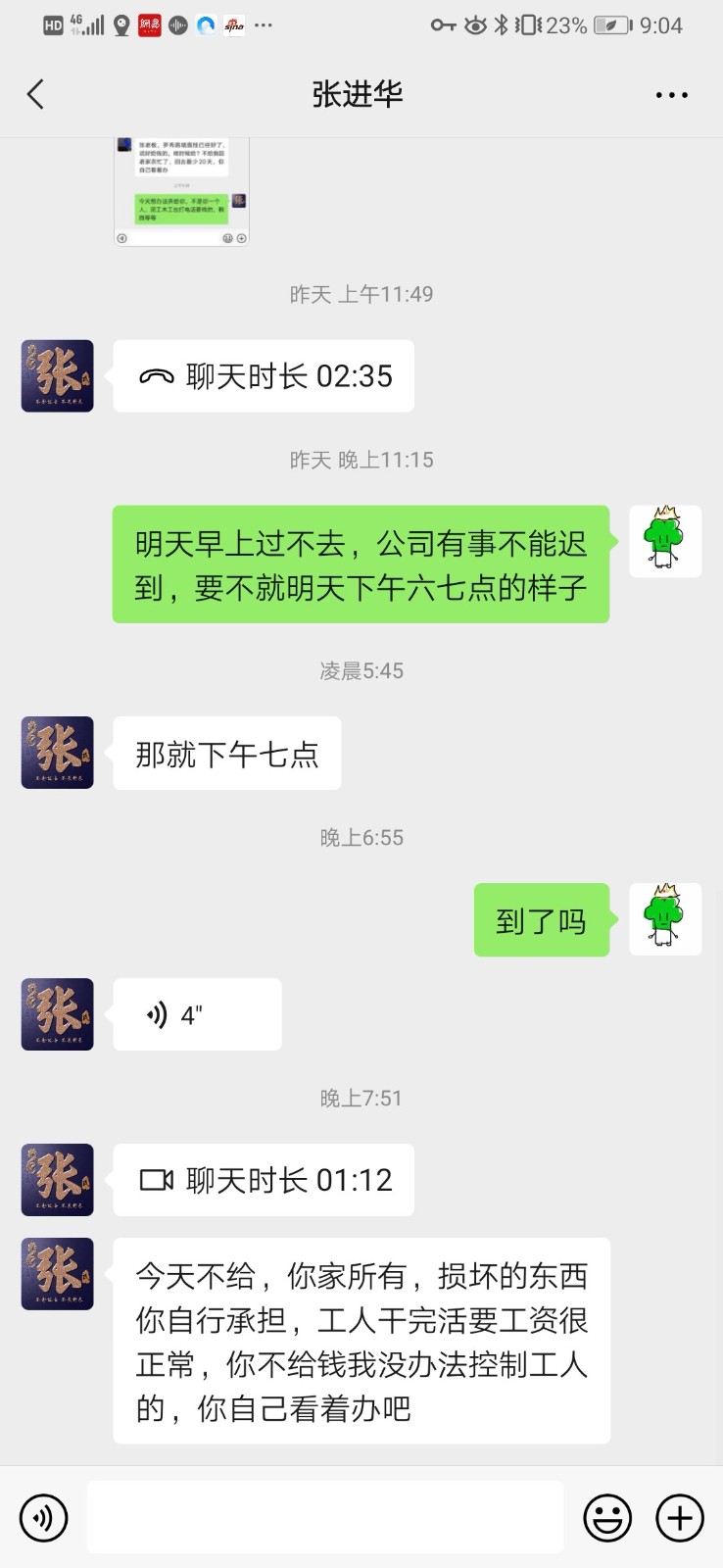Open the chat info overflow menu
Viewport: 723px width, 1568px height.
(671, 95)
